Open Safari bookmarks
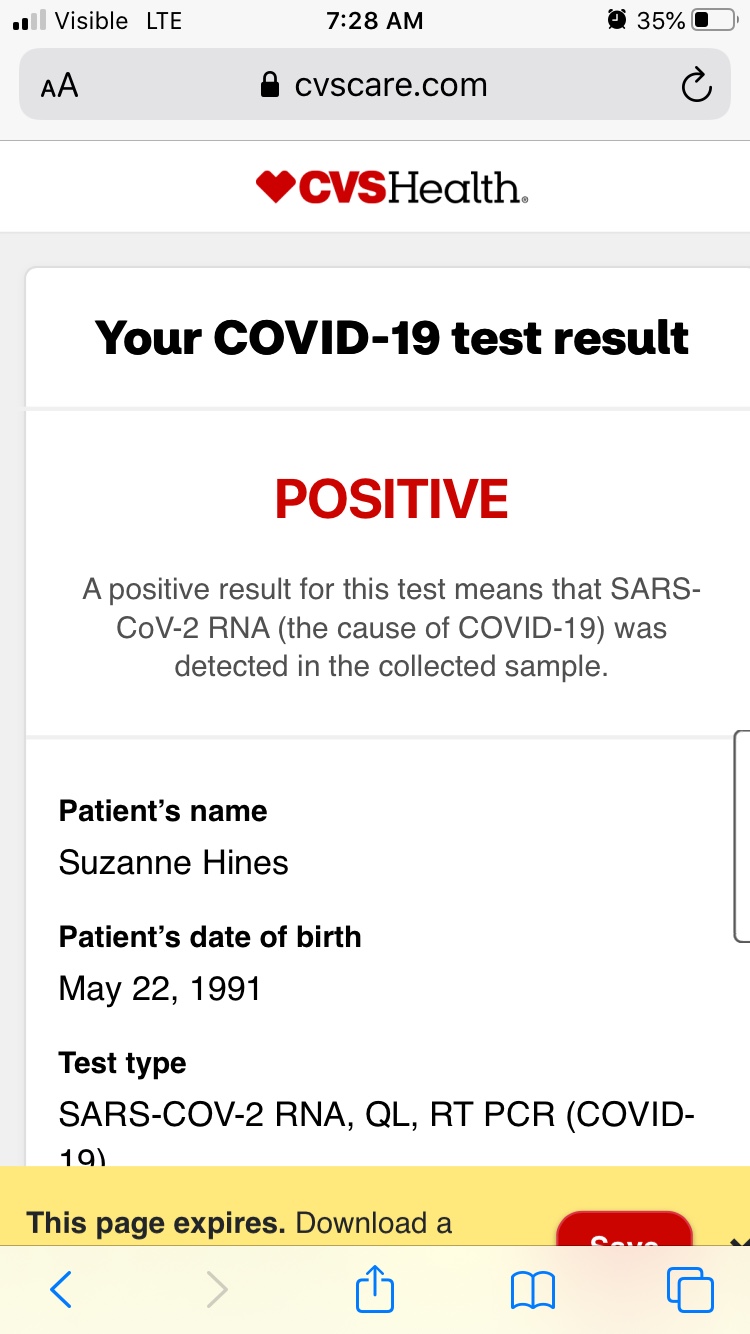Image resolution: width=750 pixels, height=1334 pixels. click(532, 1290)
